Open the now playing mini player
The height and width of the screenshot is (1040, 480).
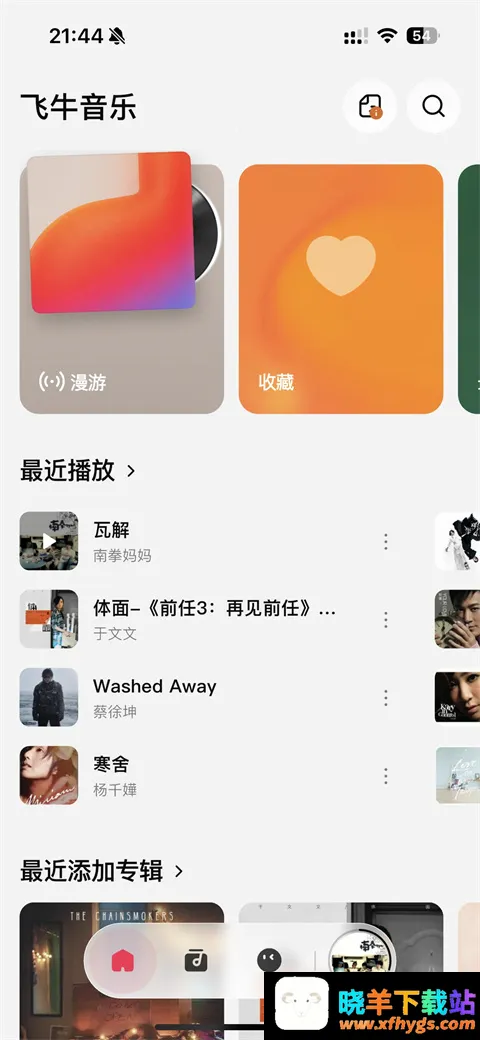361,960
